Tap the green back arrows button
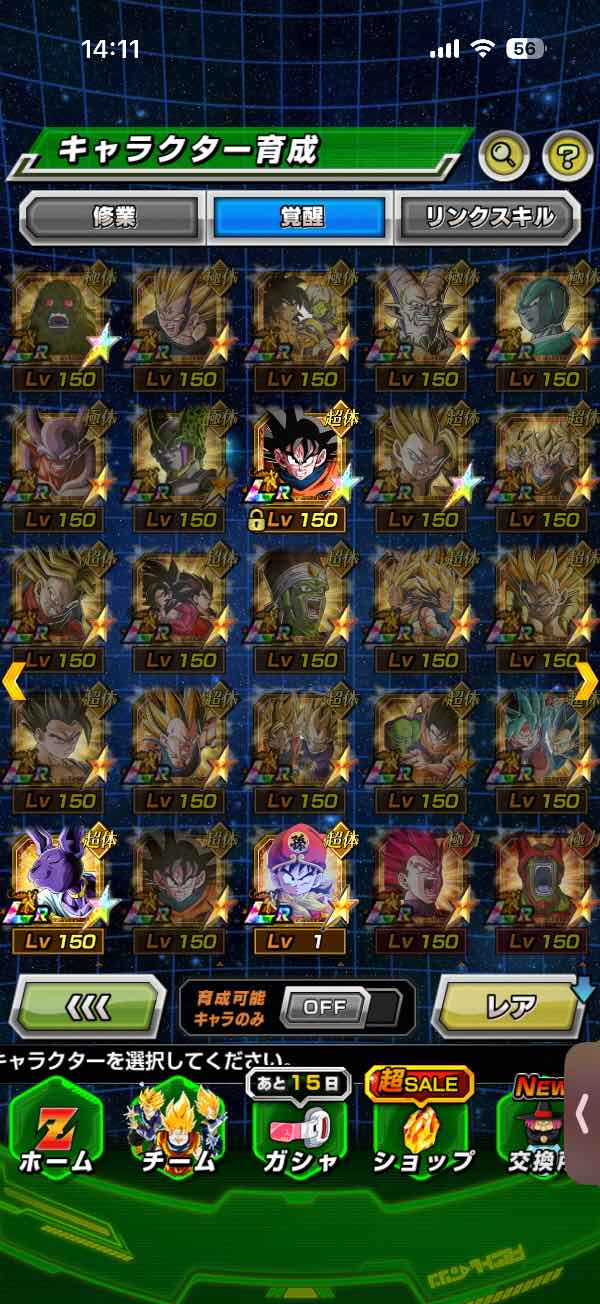This screenshot has height=1304, width=600. [88, 1006]
